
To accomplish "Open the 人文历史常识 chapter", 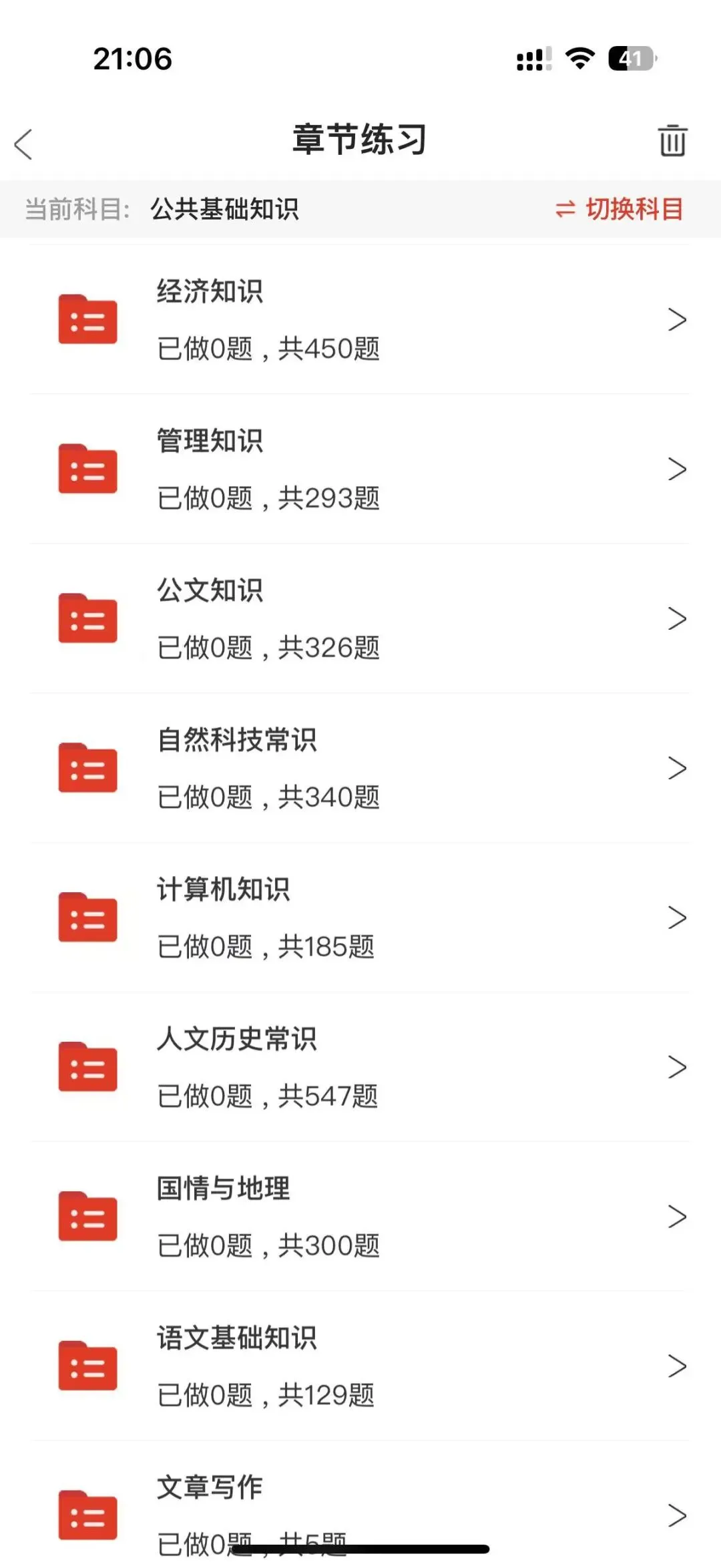I will tap(360, 1068).
